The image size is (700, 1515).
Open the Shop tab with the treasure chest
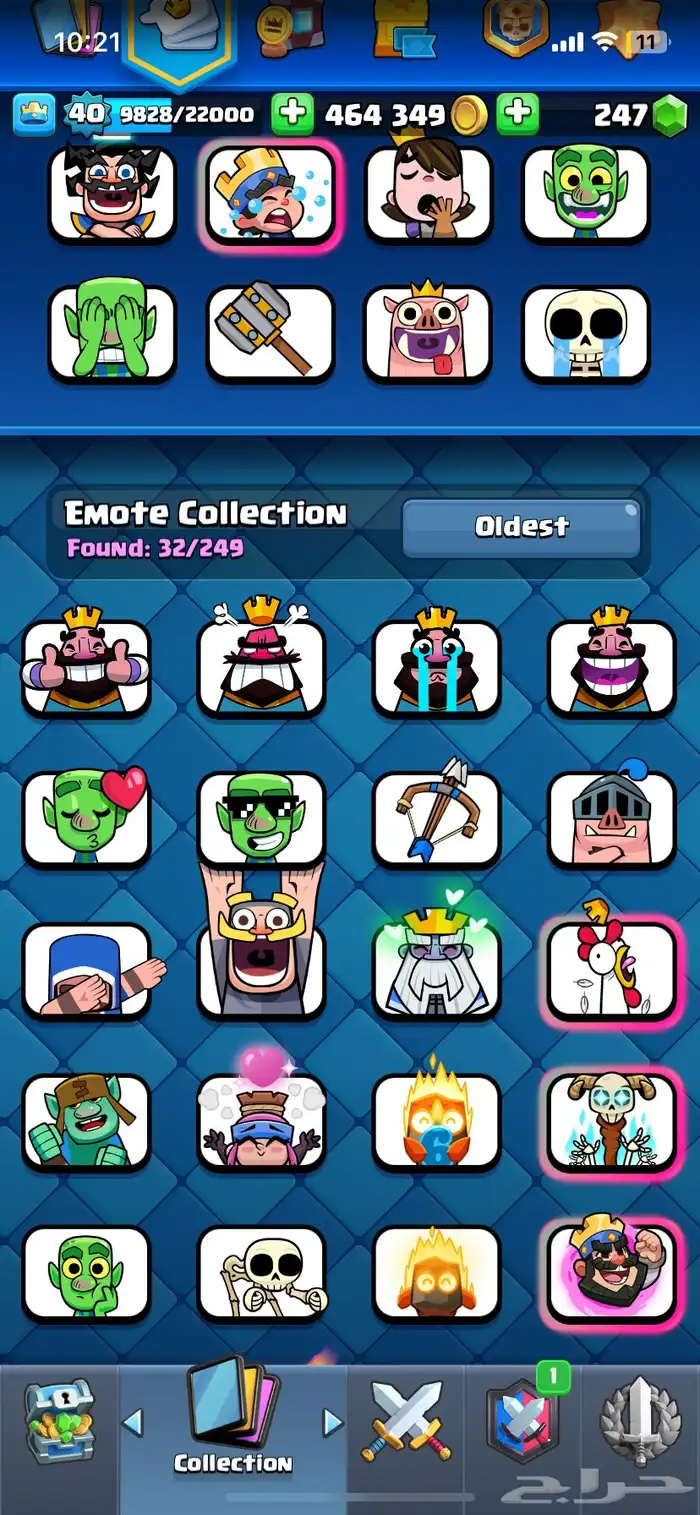pos(59,1422)
